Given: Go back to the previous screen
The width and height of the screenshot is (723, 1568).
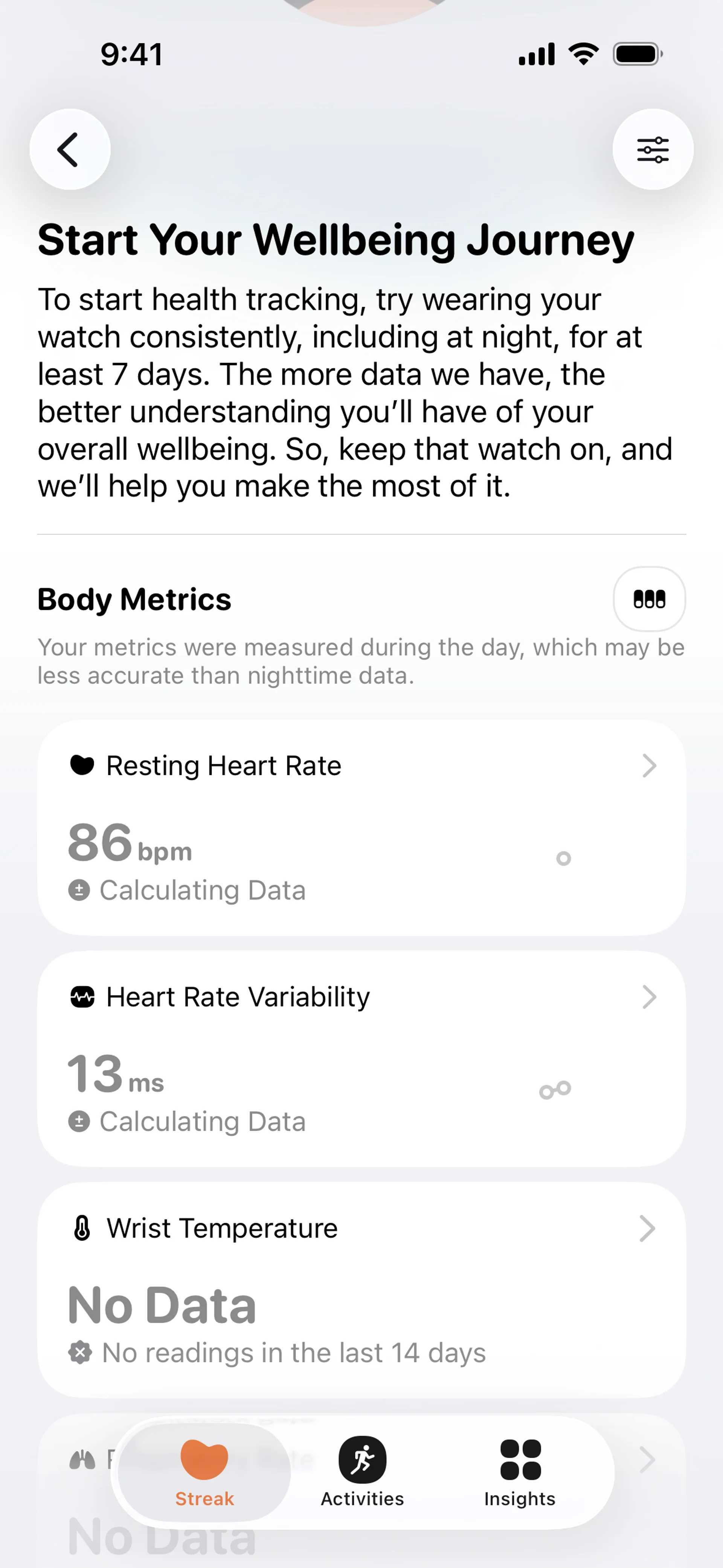Looking at the screenshot, I should [70, 149].
